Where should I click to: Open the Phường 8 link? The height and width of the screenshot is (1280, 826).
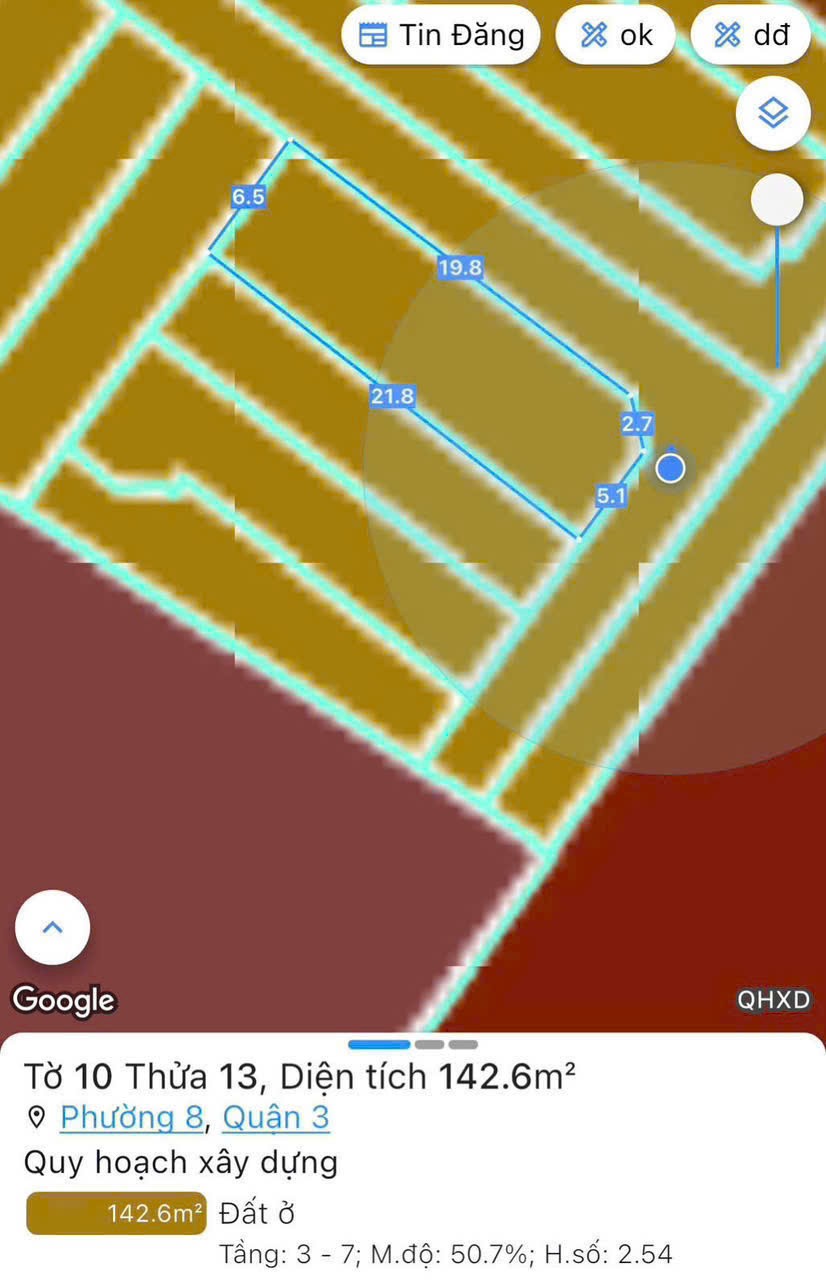(x=131, y=1117)
